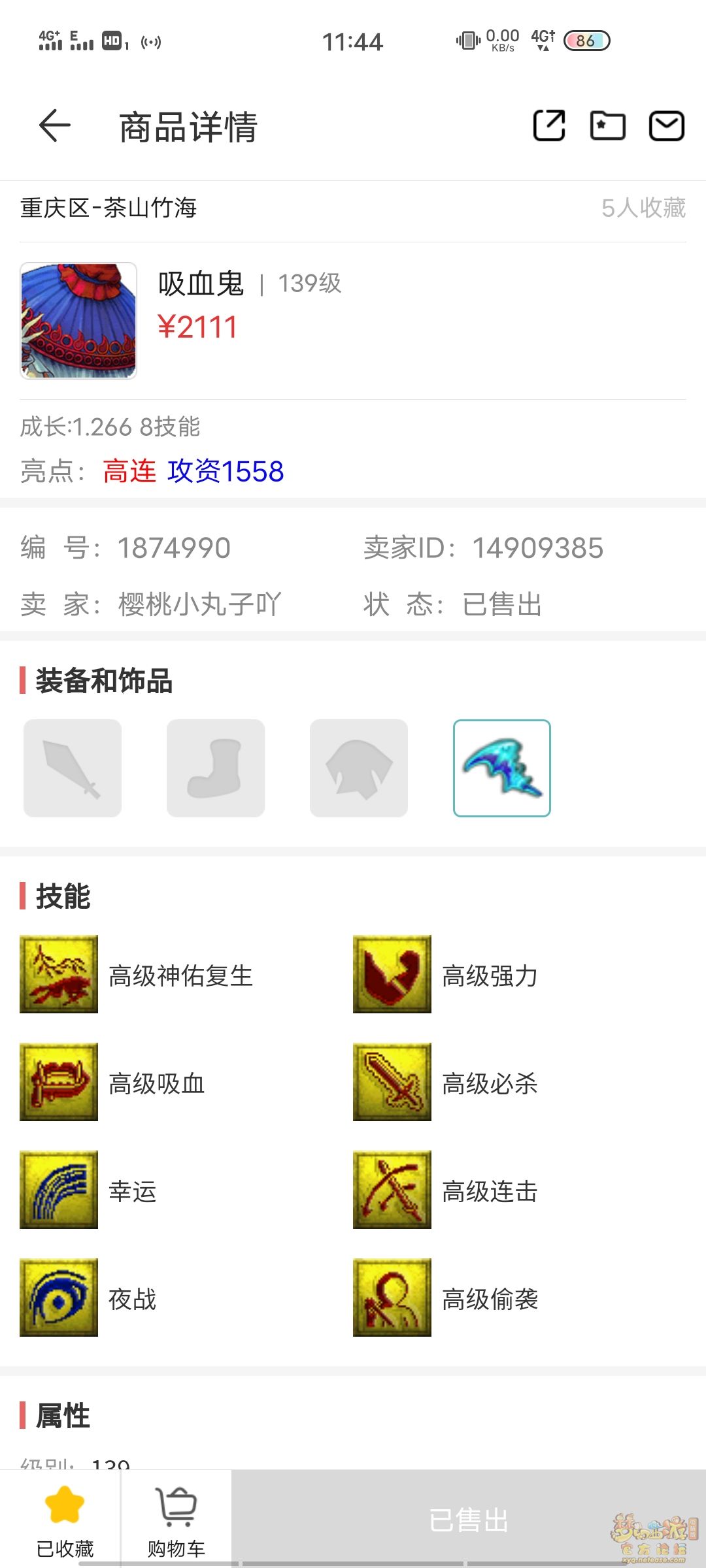
Task: Check the 幸运 skill description
Action: pyautogui.click(x=59, y=1190)
